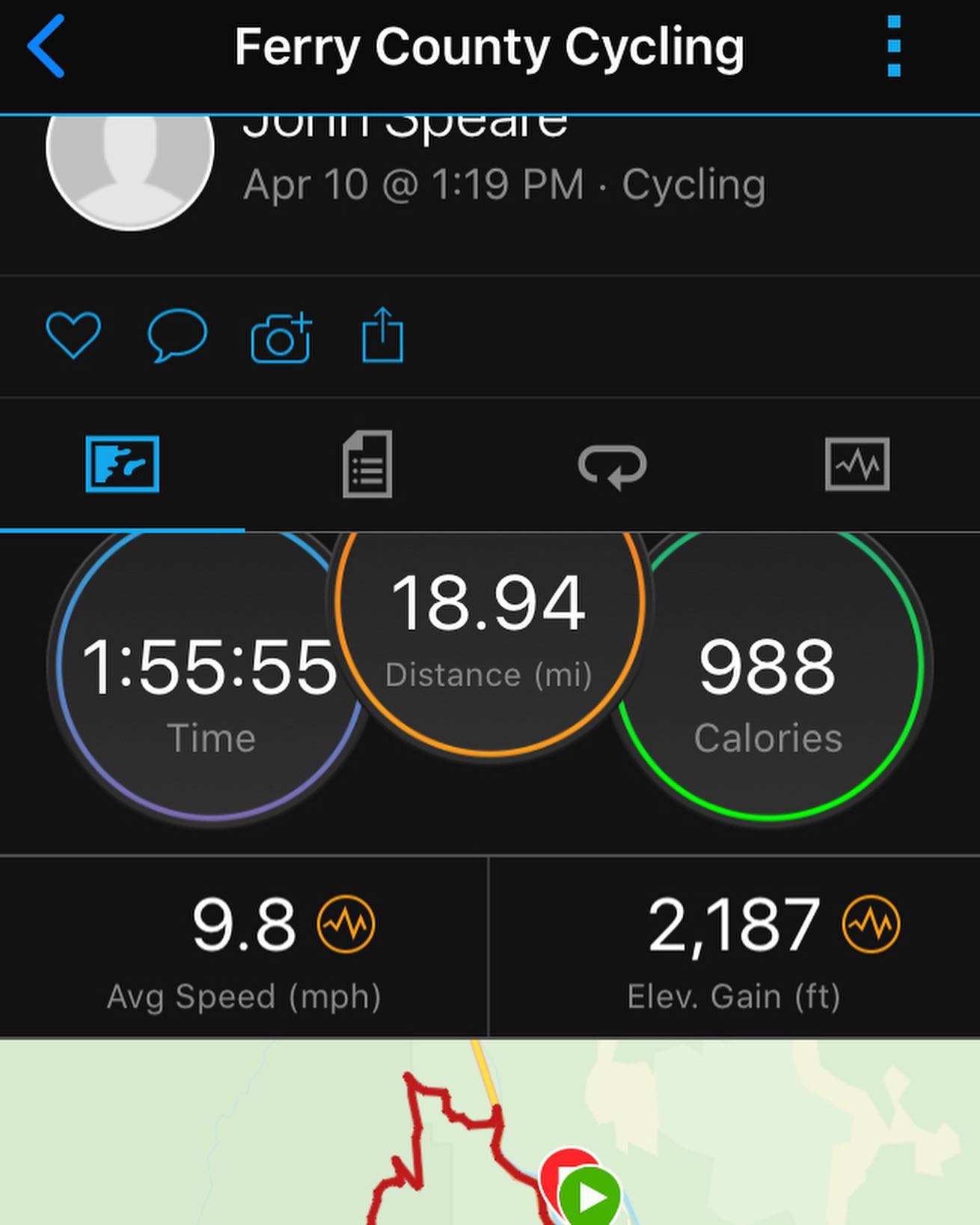The height and width of the screenshot is (1225, 980).
Task: Comment on the activity
Action: coord(177,334)
